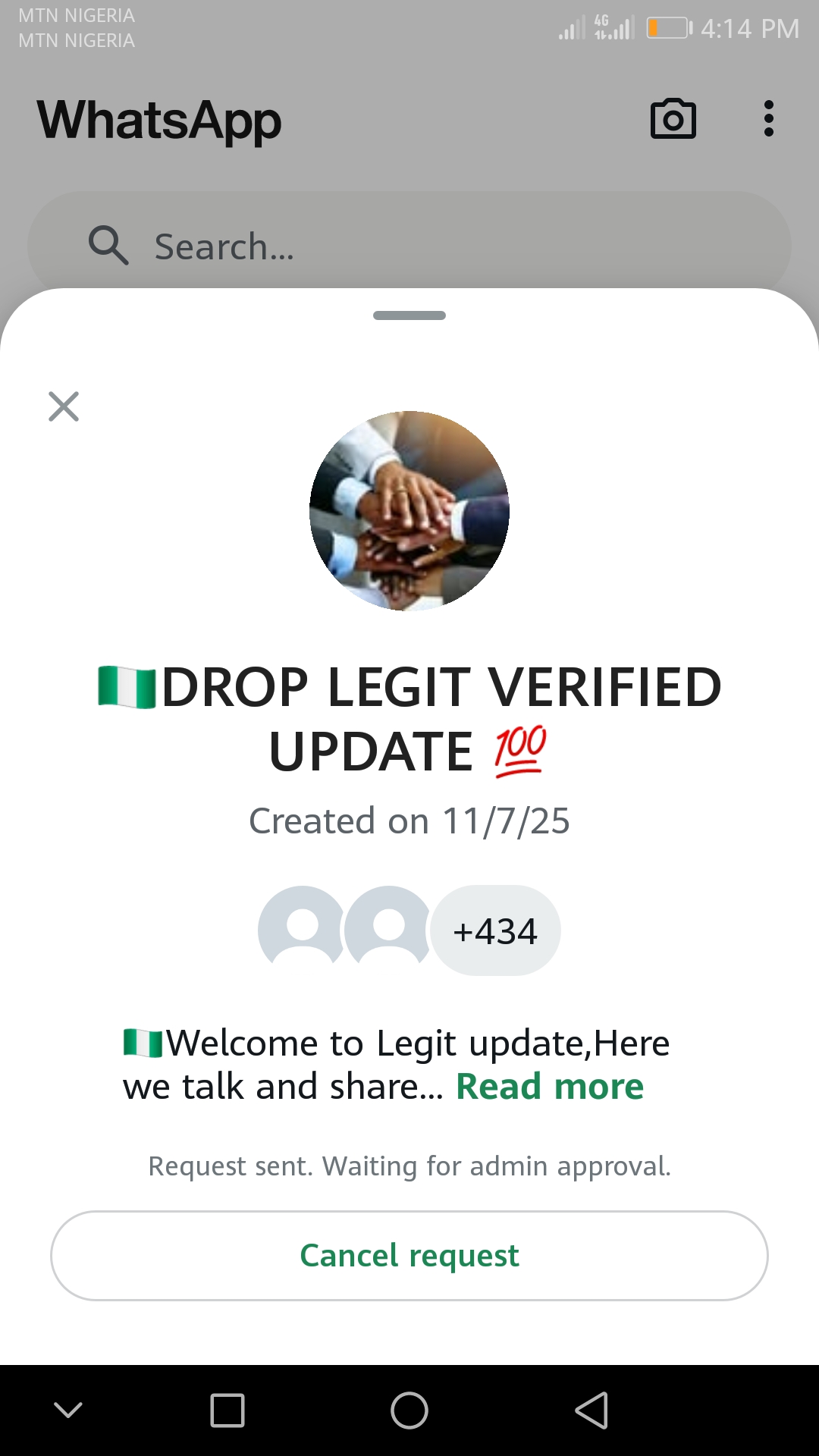Close the group invite sheet

pos(64,406)
